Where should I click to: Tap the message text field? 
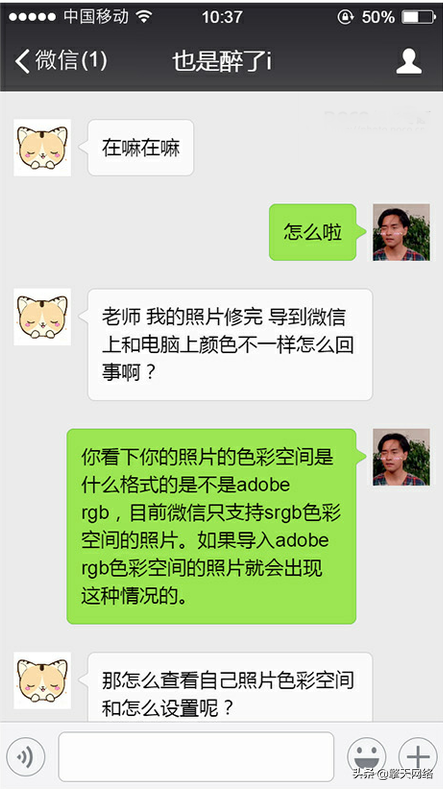click(196, 756)
